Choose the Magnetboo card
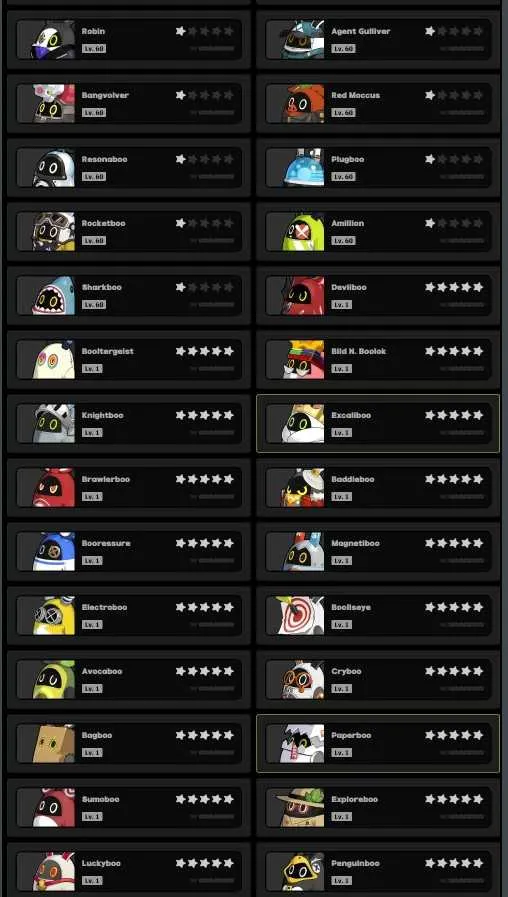The height and width of the screenshot is (897, 508). [x=378, y=551]
